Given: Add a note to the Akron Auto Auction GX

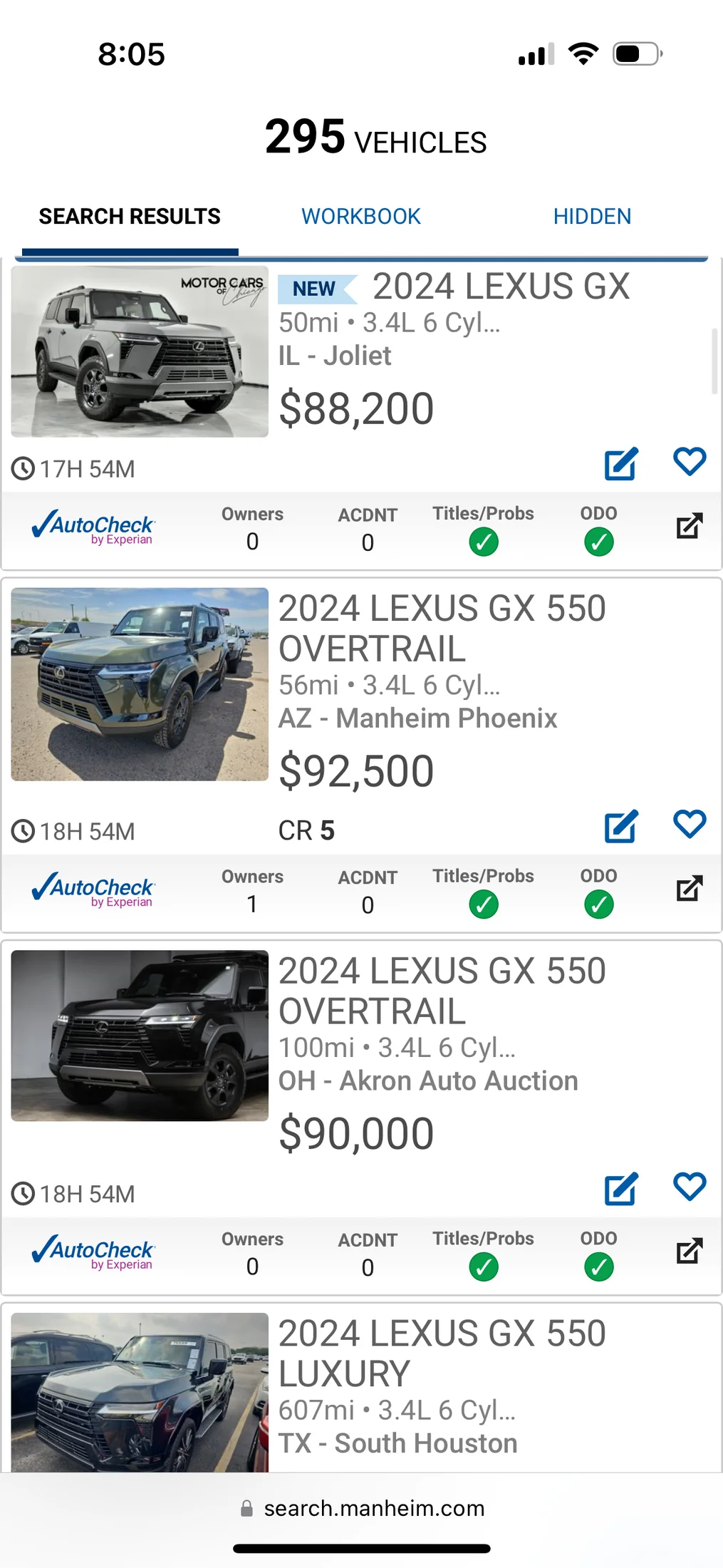Looking at the screenshot, I should [620, 1190].
